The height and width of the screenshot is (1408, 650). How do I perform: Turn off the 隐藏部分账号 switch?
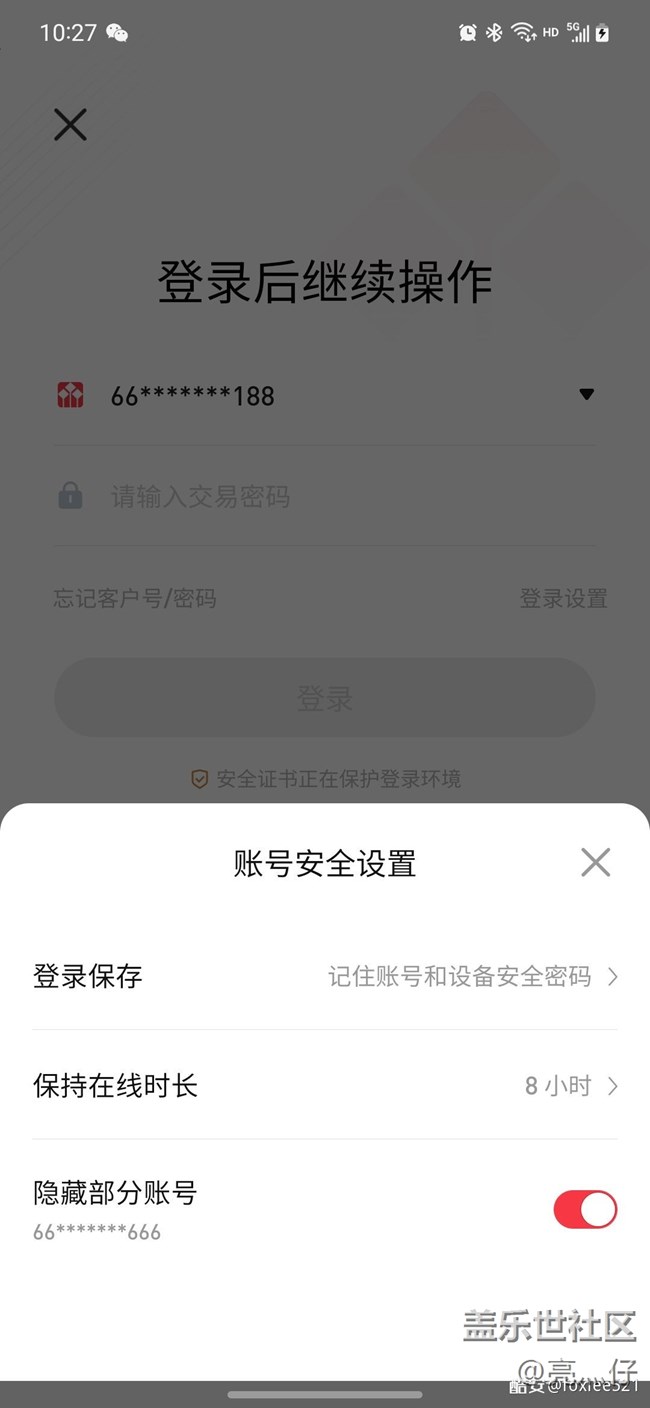[x=585, y=1209]
